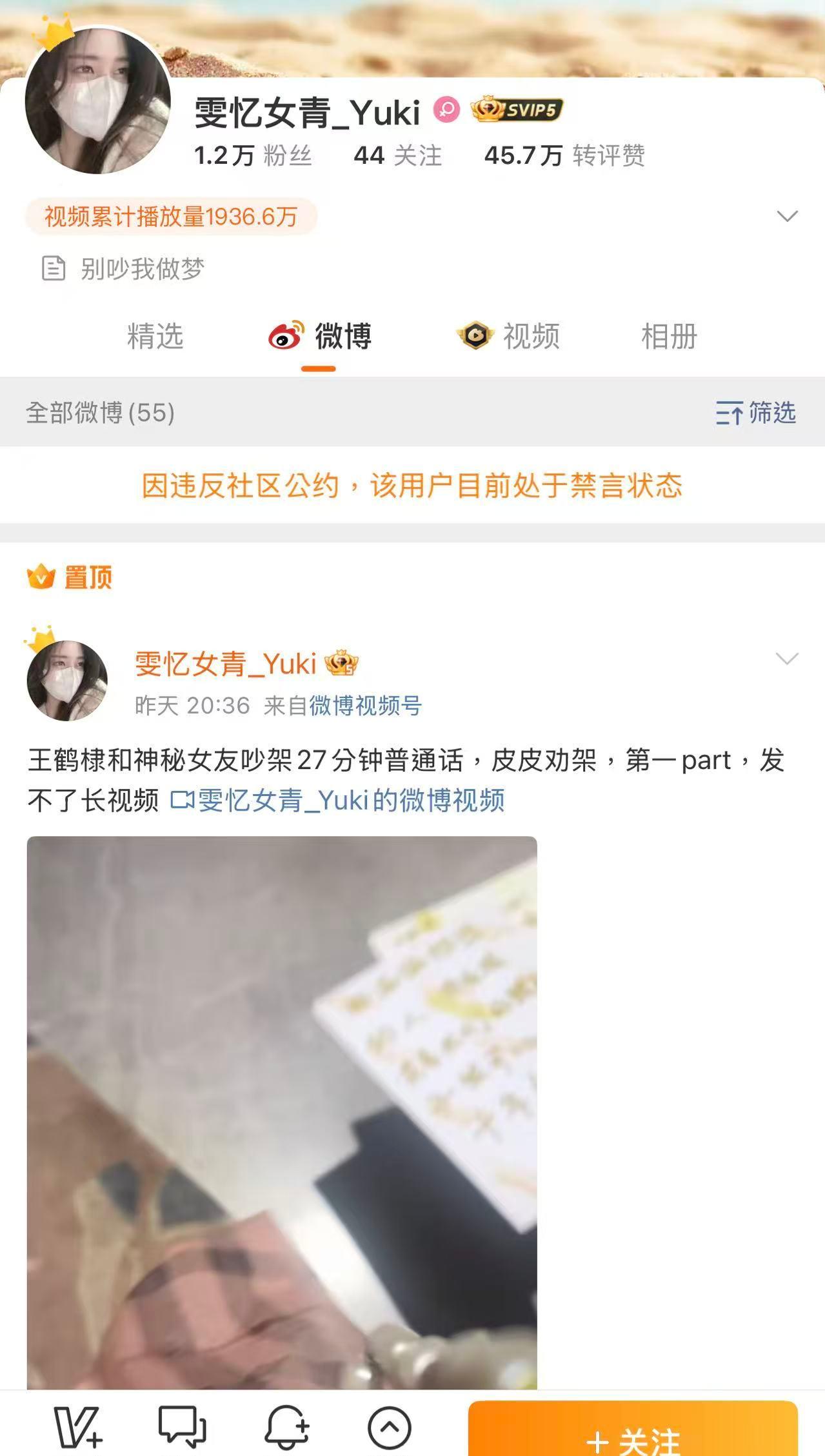Open the chat message icon
This screenshot has height=1456, width=825.
(183, 1426)
